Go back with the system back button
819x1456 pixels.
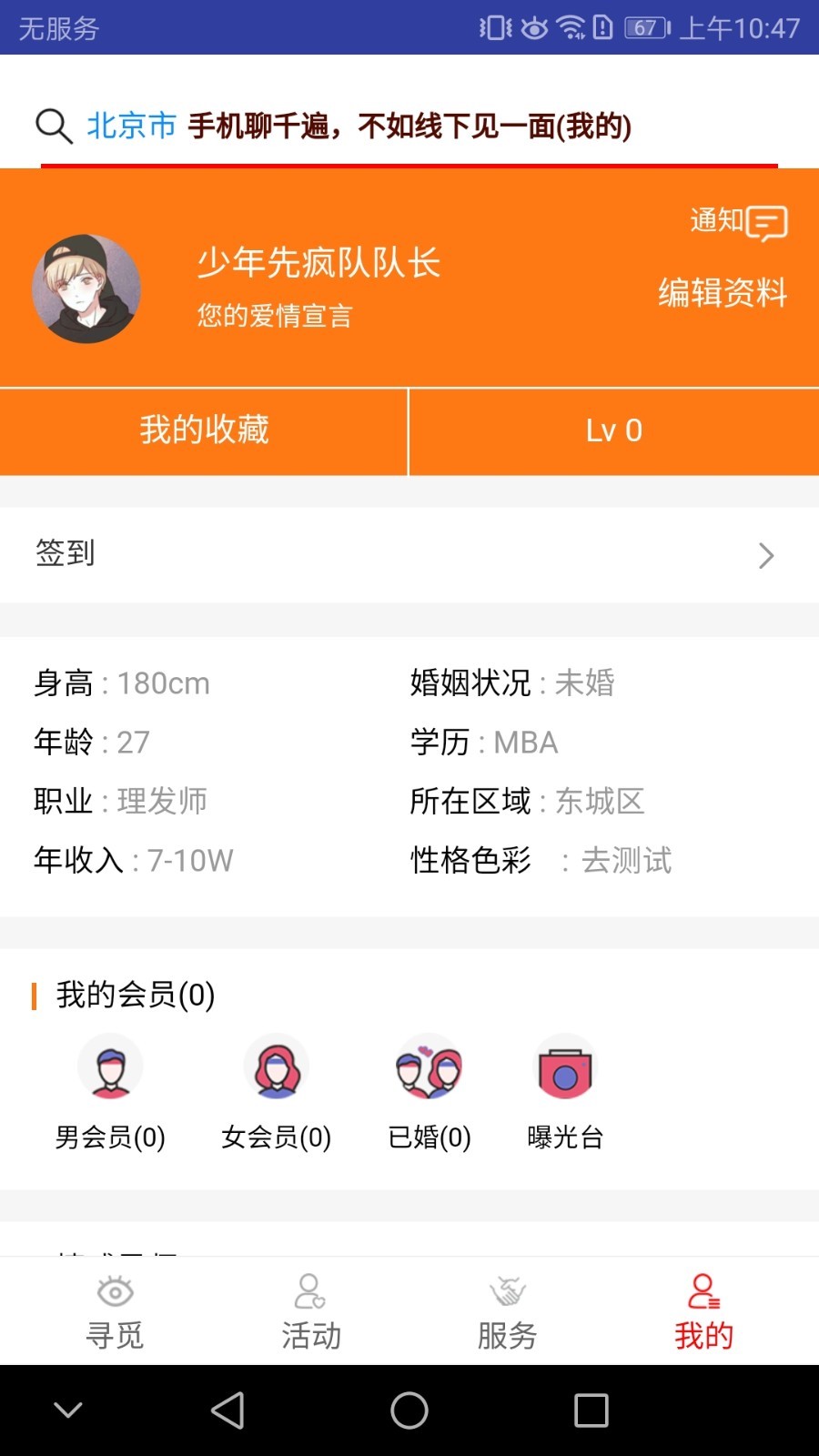point(227,1410)
